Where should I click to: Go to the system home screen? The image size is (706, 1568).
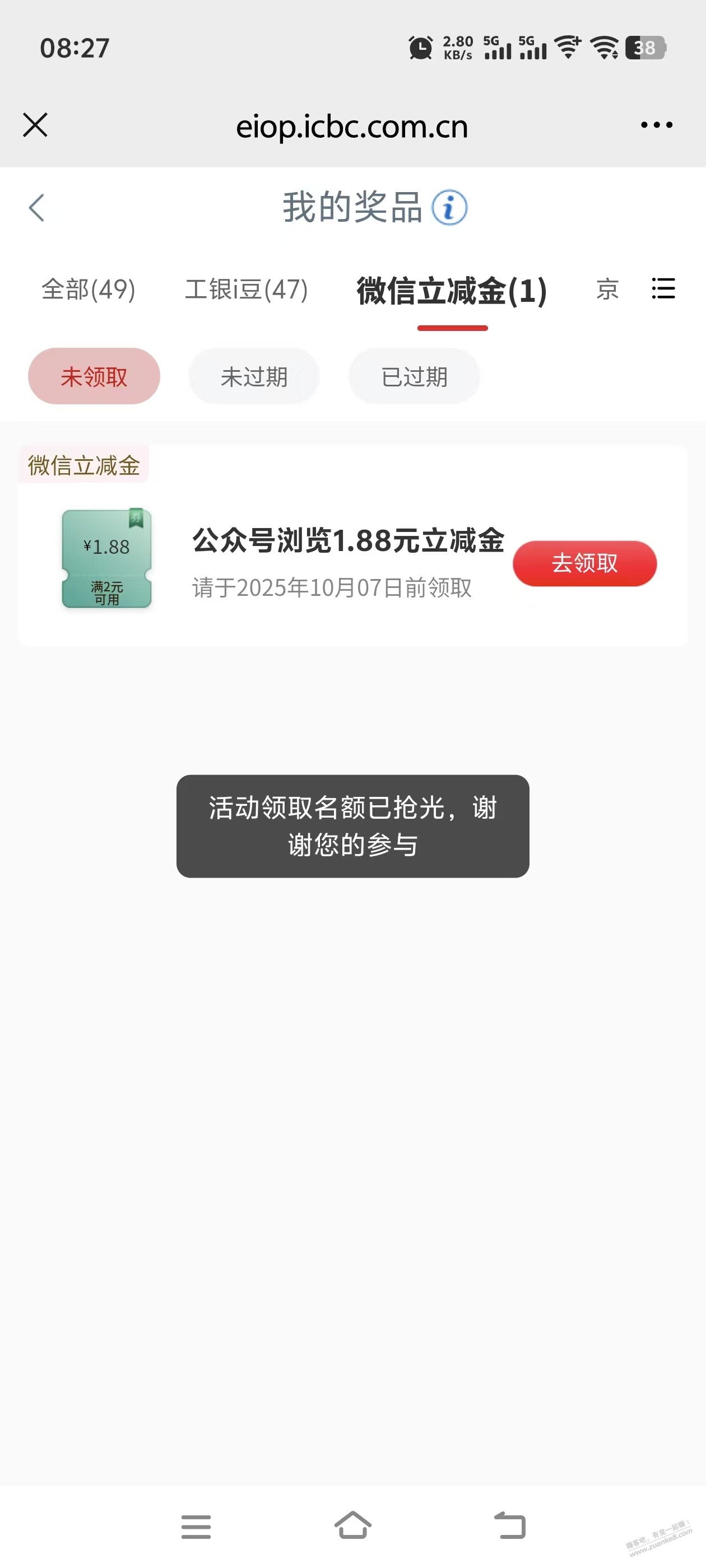pyautogui.click(x=352, y=1526)
